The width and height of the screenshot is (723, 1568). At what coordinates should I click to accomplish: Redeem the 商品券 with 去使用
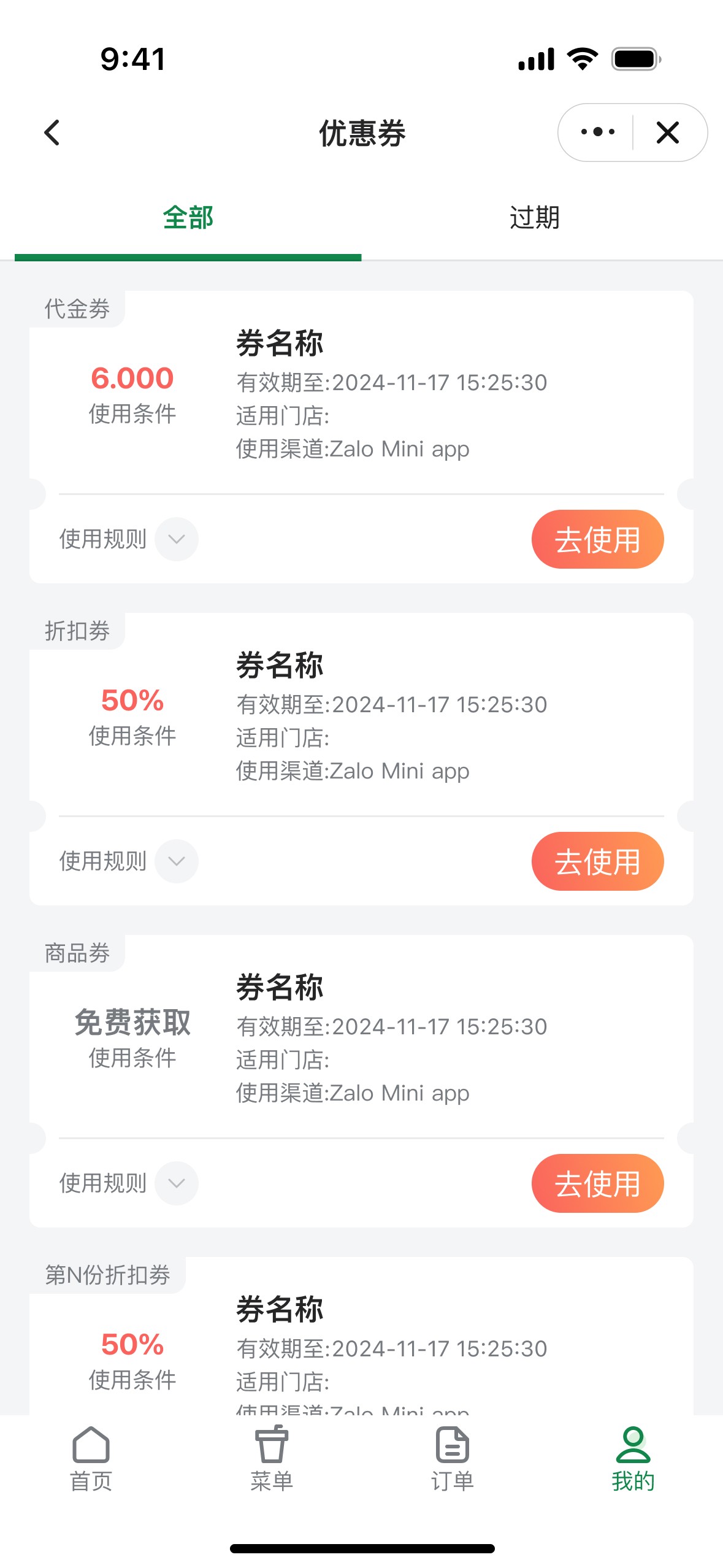pos(597,1183)
